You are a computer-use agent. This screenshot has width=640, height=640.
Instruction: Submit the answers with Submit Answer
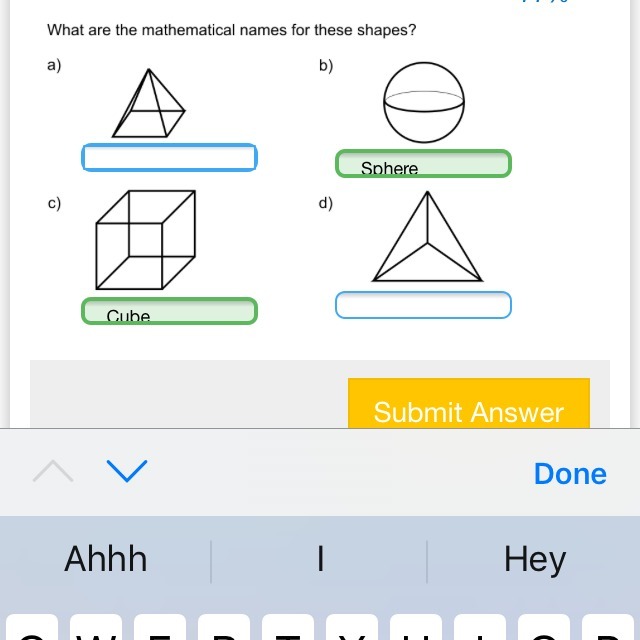pos(468,405)
